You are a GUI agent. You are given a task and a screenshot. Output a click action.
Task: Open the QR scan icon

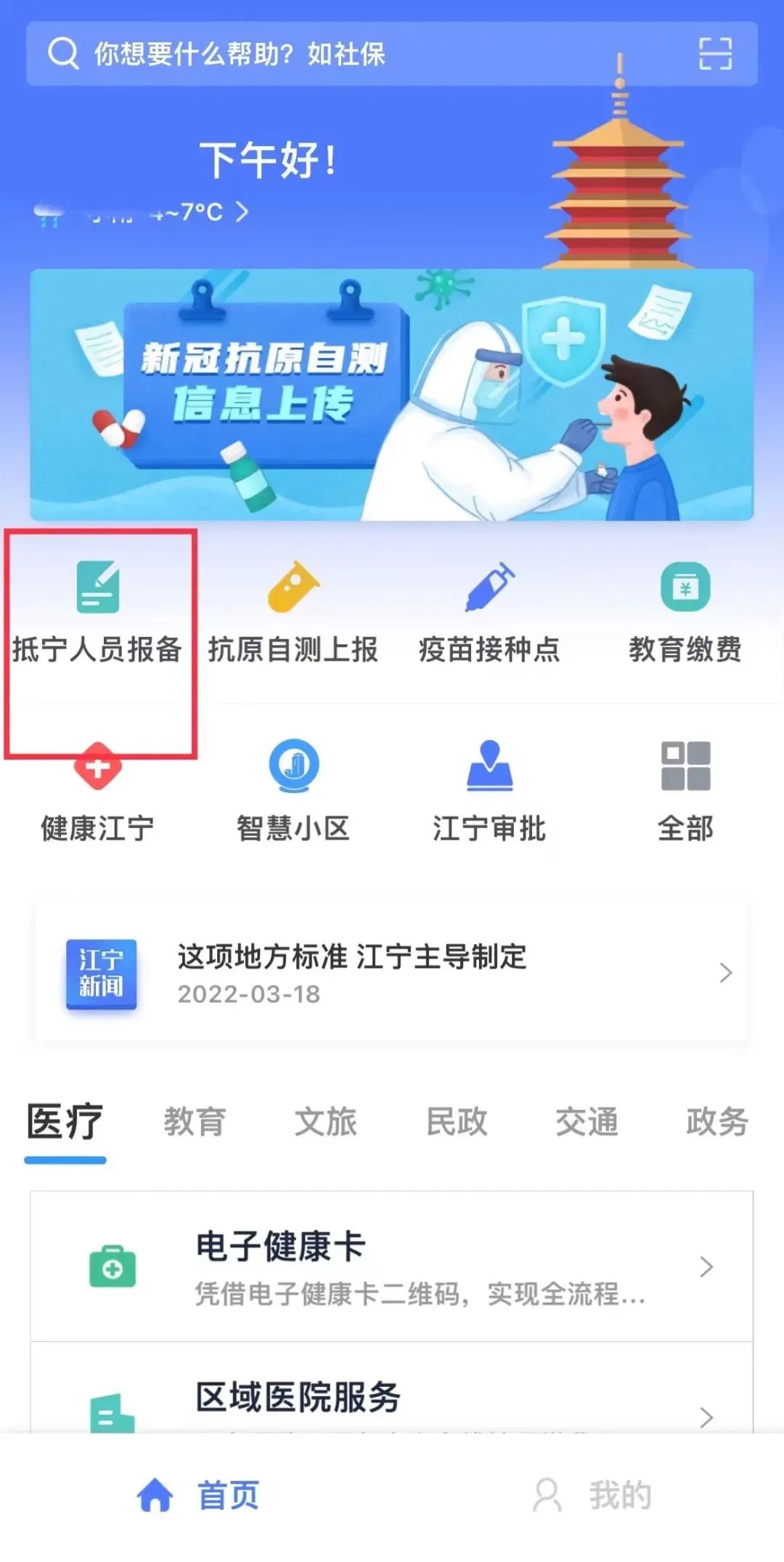[715, 54]
